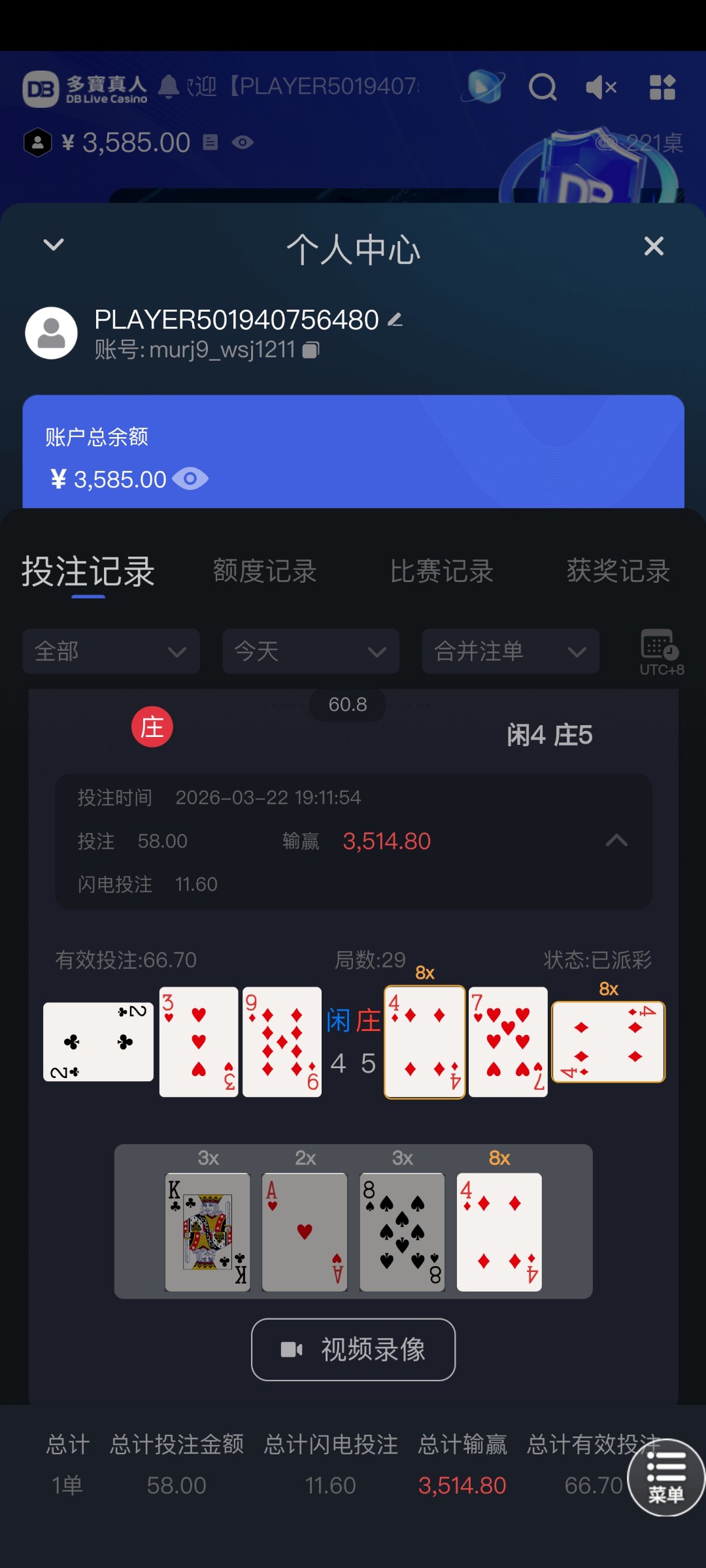Viewport: 706px width, 1568px height.
Task: Play the 视频录像 replay
Action: 353,1349
